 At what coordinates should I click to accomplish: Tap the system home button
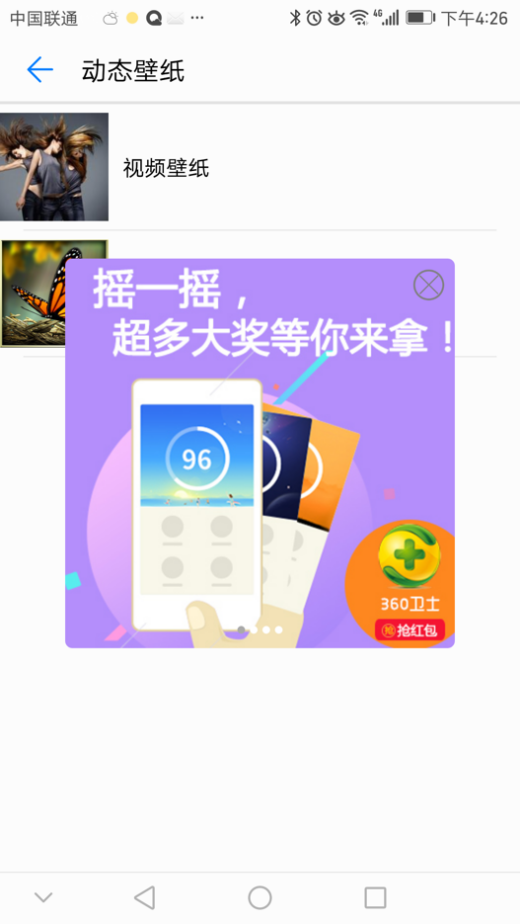click(x=259, y=897)
